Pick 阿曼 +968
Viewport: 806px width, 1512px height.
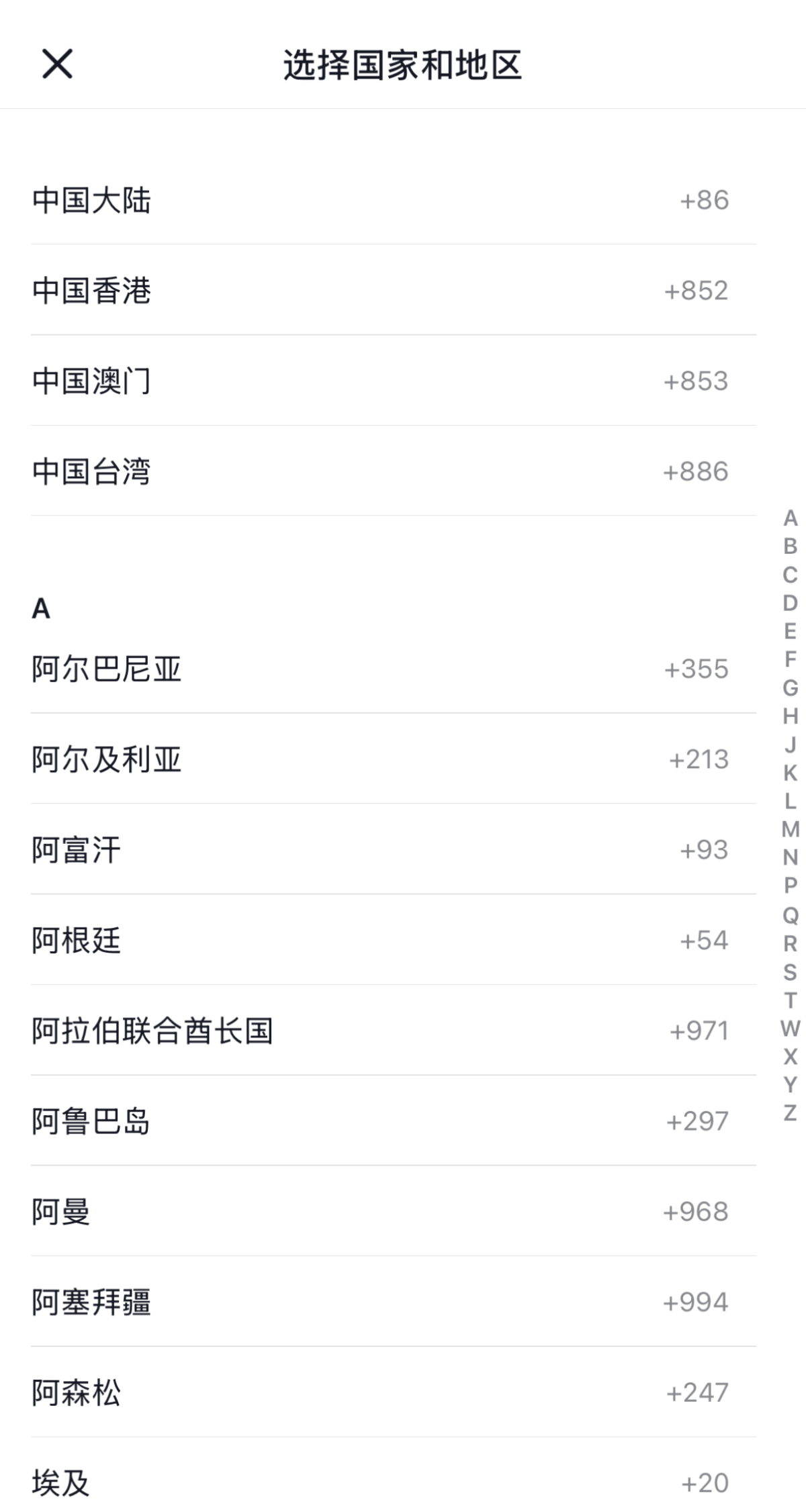pyautogui.click(x=394, y=1212)
